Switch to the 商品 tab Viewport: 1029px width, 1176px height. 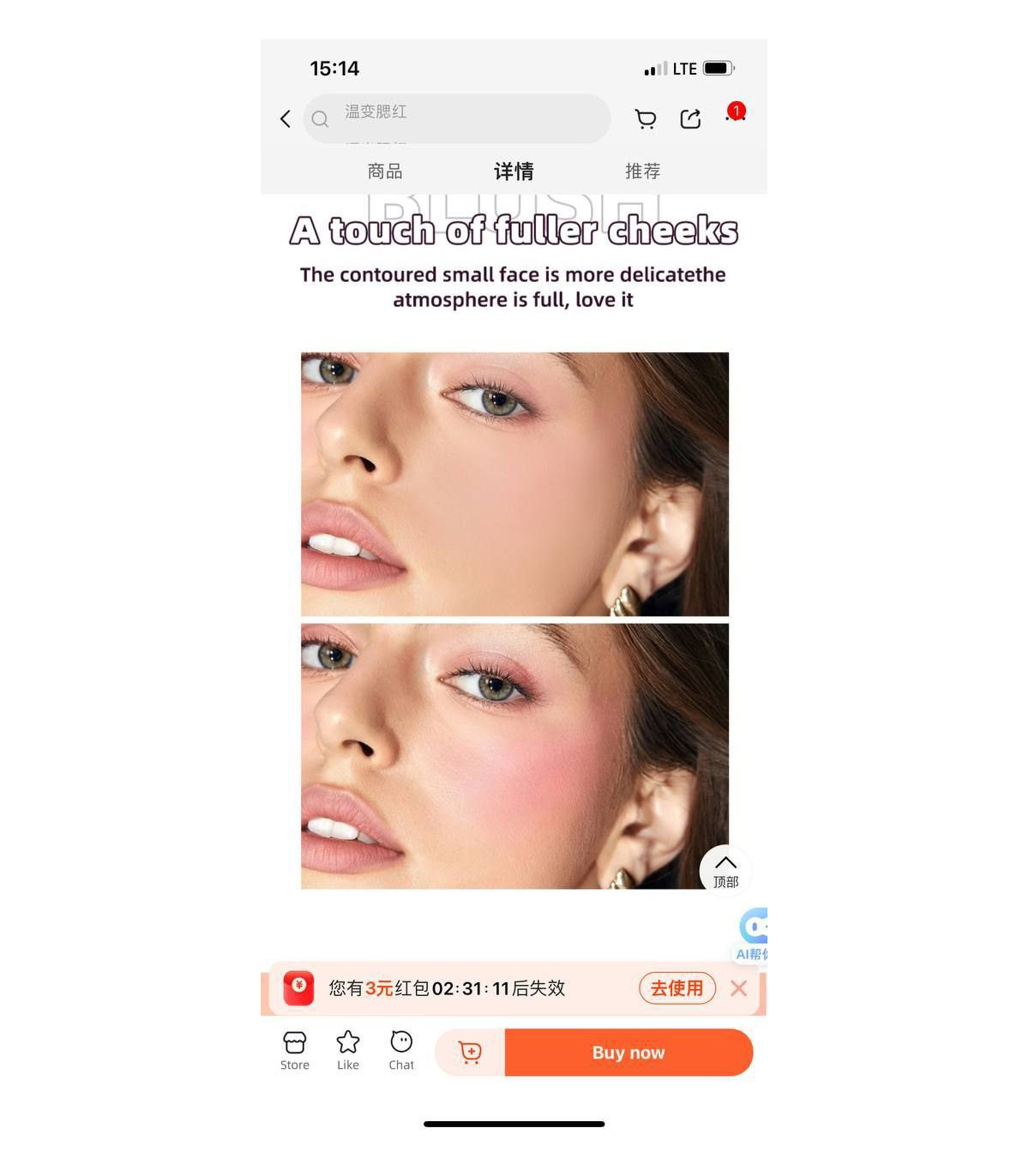[x=385, y=171]
